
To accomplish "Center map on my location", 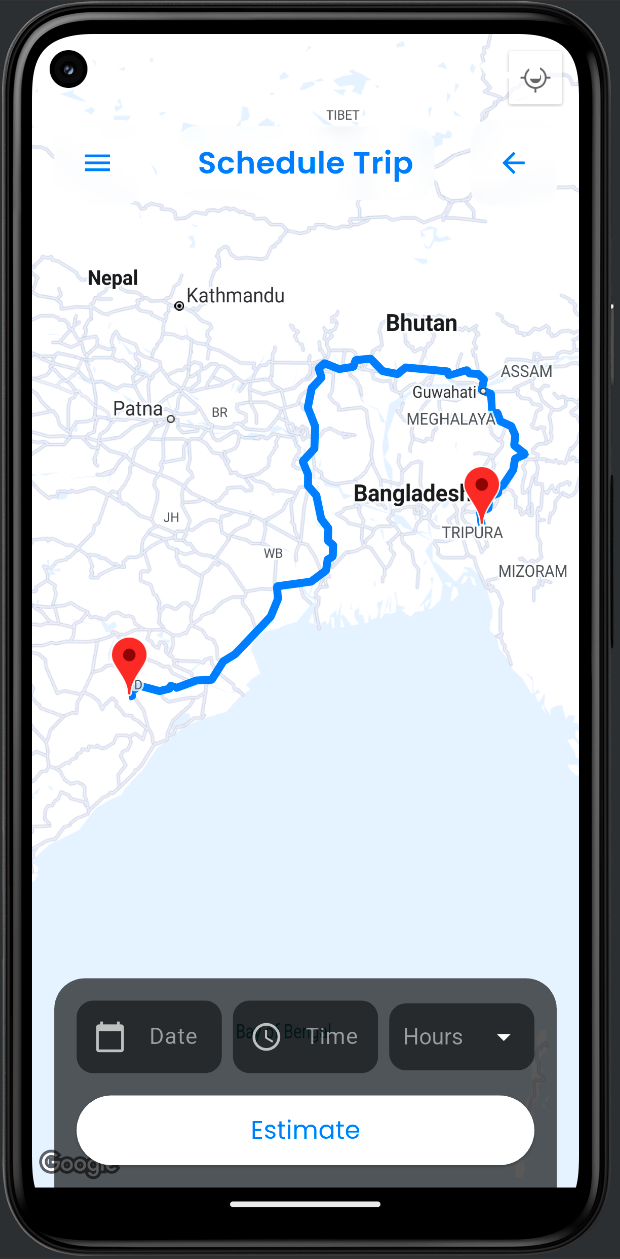I will point(536,77).
